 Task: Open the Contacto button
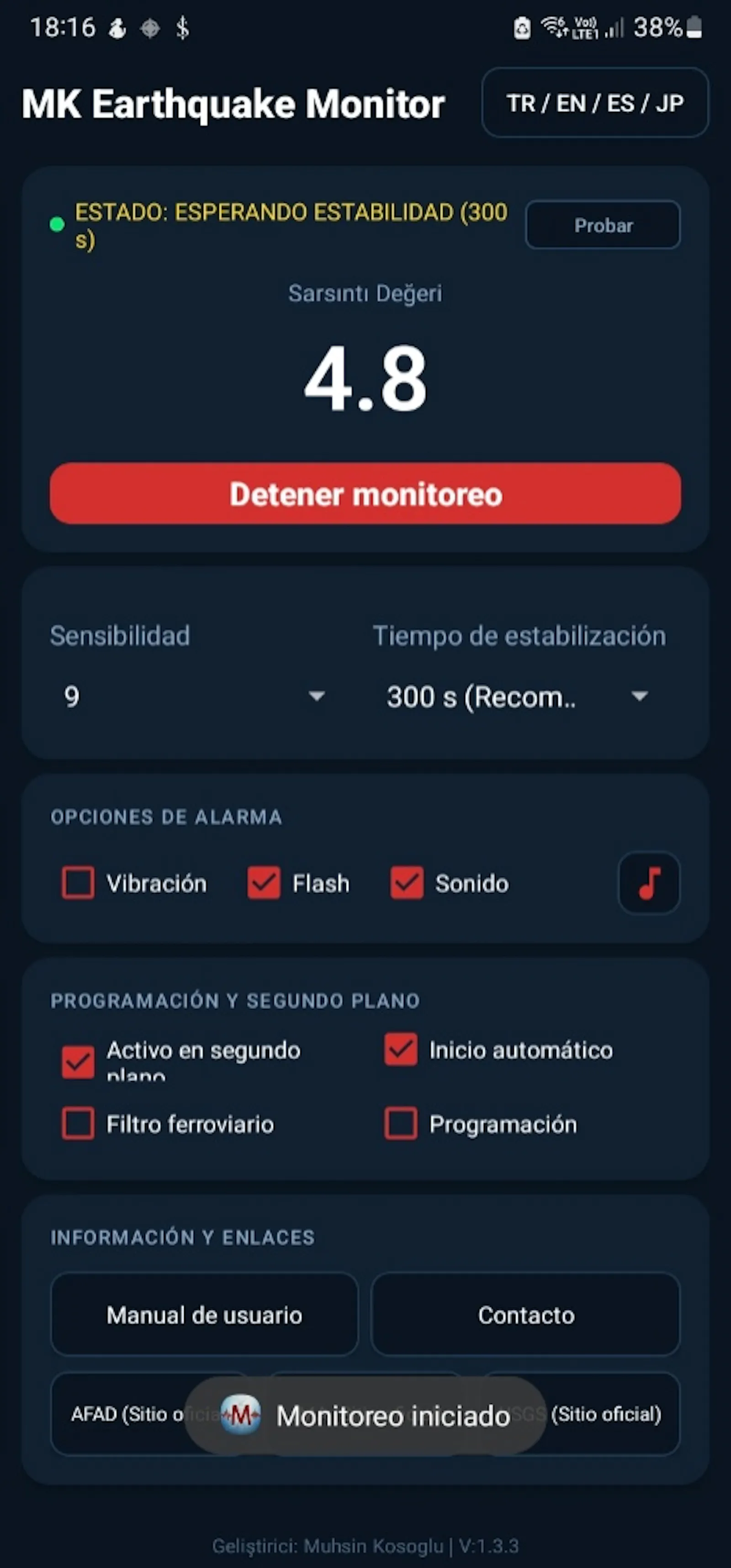526,1315
